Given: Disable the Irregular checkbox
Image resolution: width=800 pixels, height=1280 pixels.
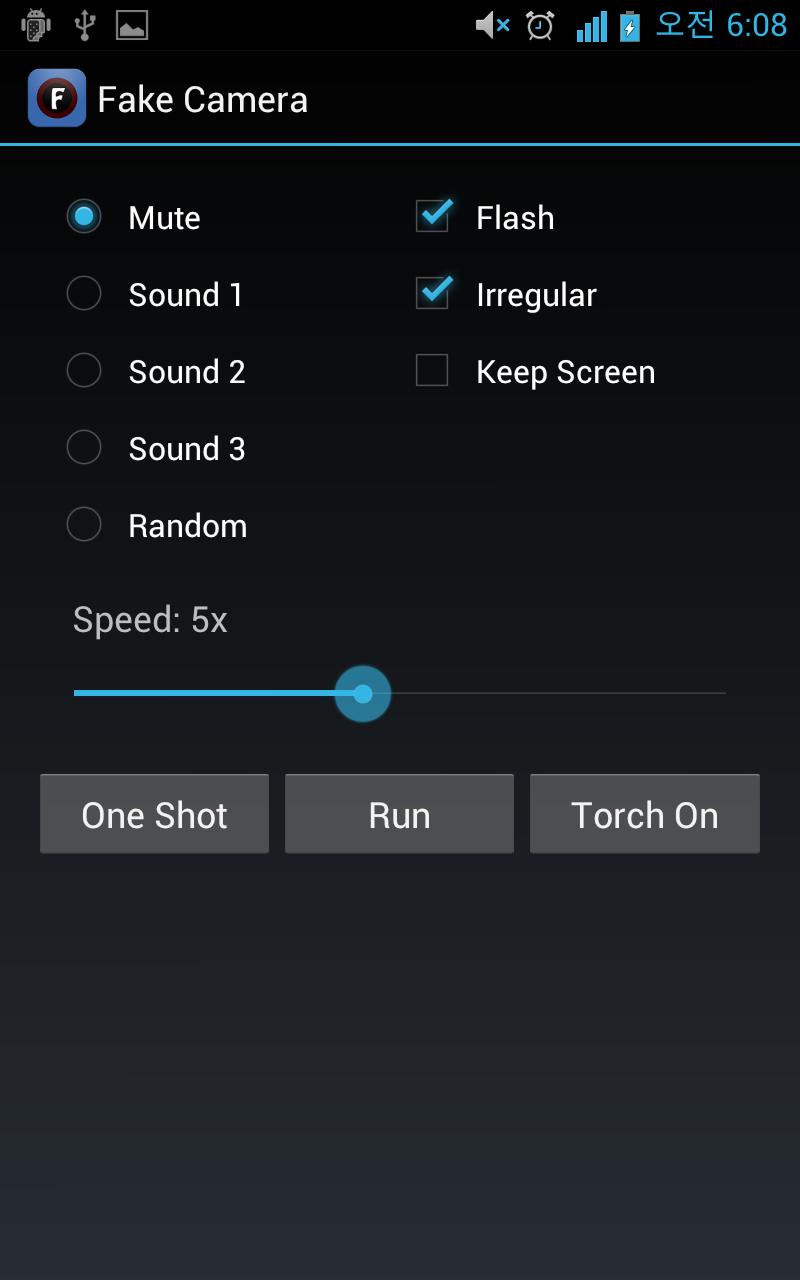Looking at the screenshot, I should [x=432, y=294].
